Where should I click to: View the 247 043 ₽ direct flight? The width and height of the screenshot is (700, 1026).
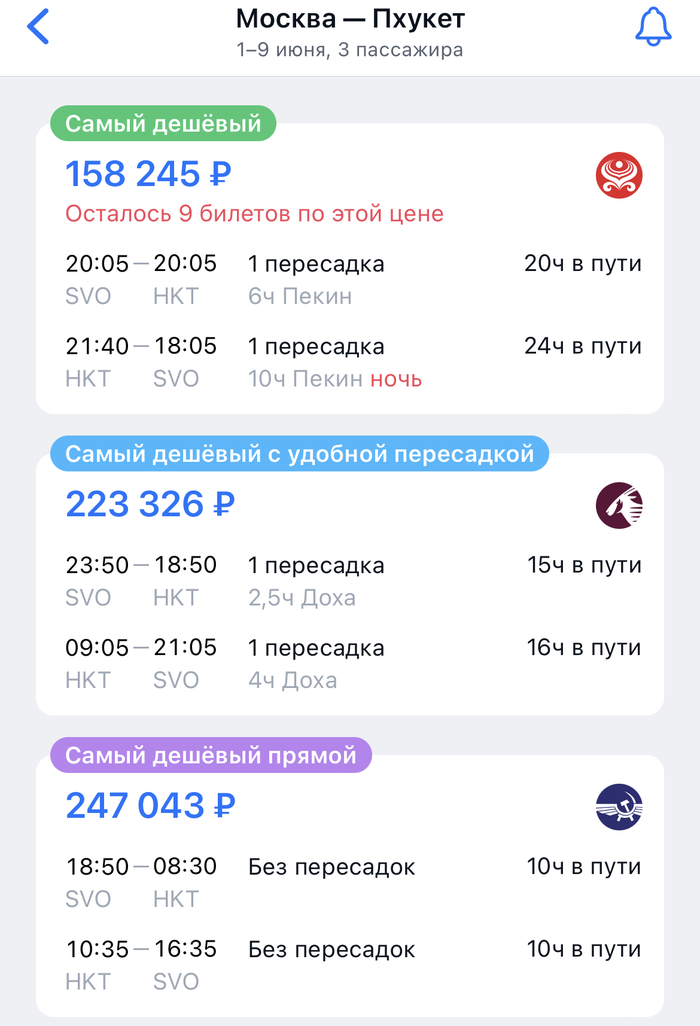tap(349, 890)
